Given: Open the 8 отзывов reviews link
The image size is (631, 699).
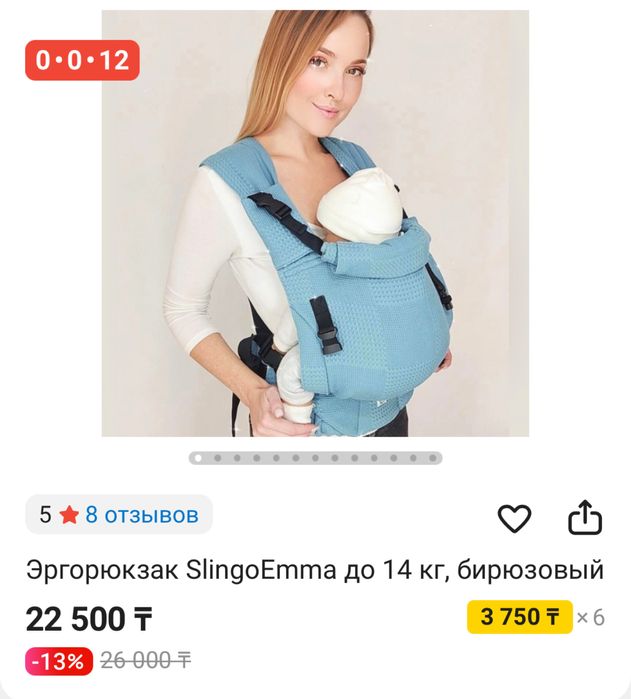Looking at the screenshot, I should pyautogui.click(x=141, y=515).
